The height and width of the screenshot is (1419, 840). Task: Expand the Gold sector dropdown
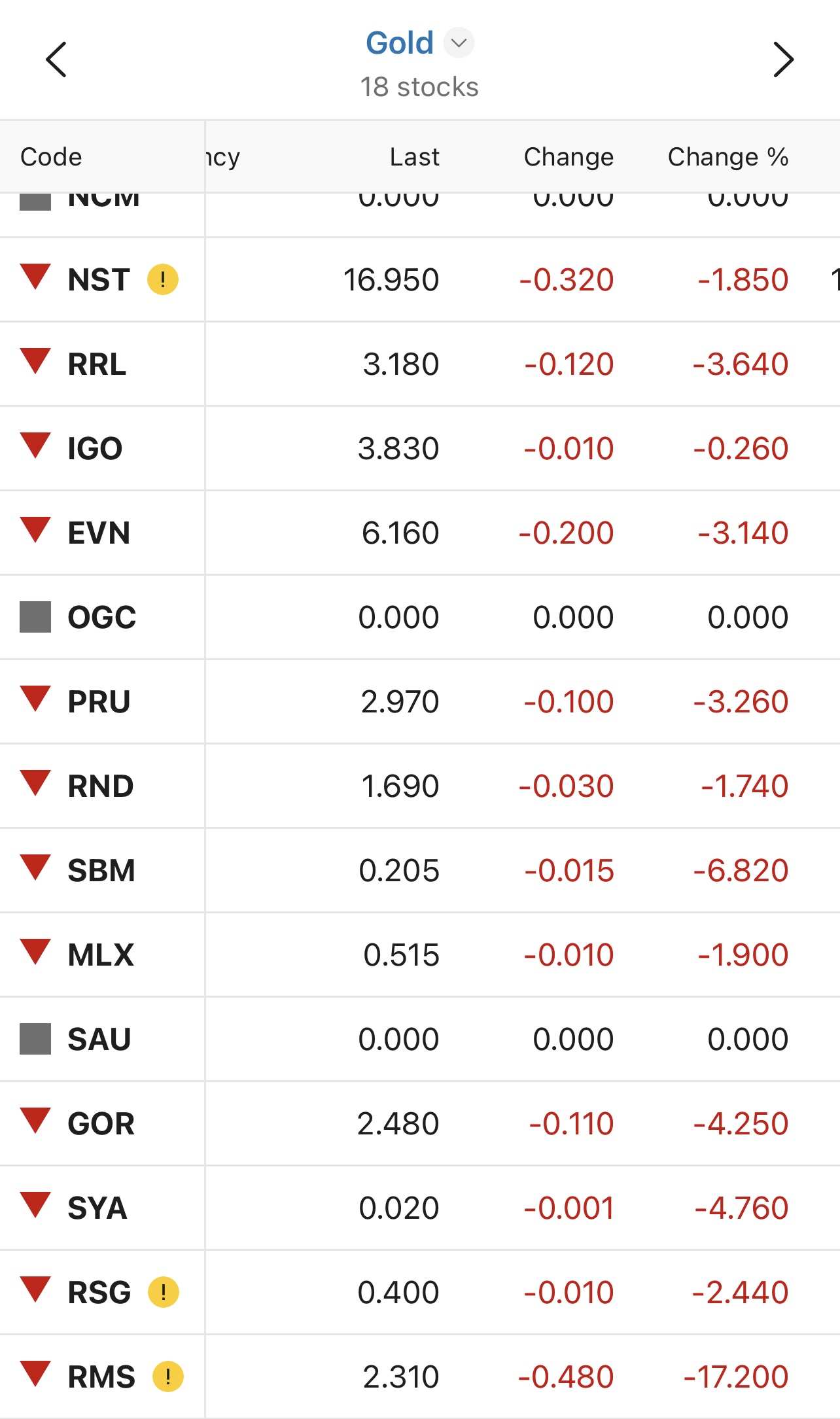tap(459, 43)
